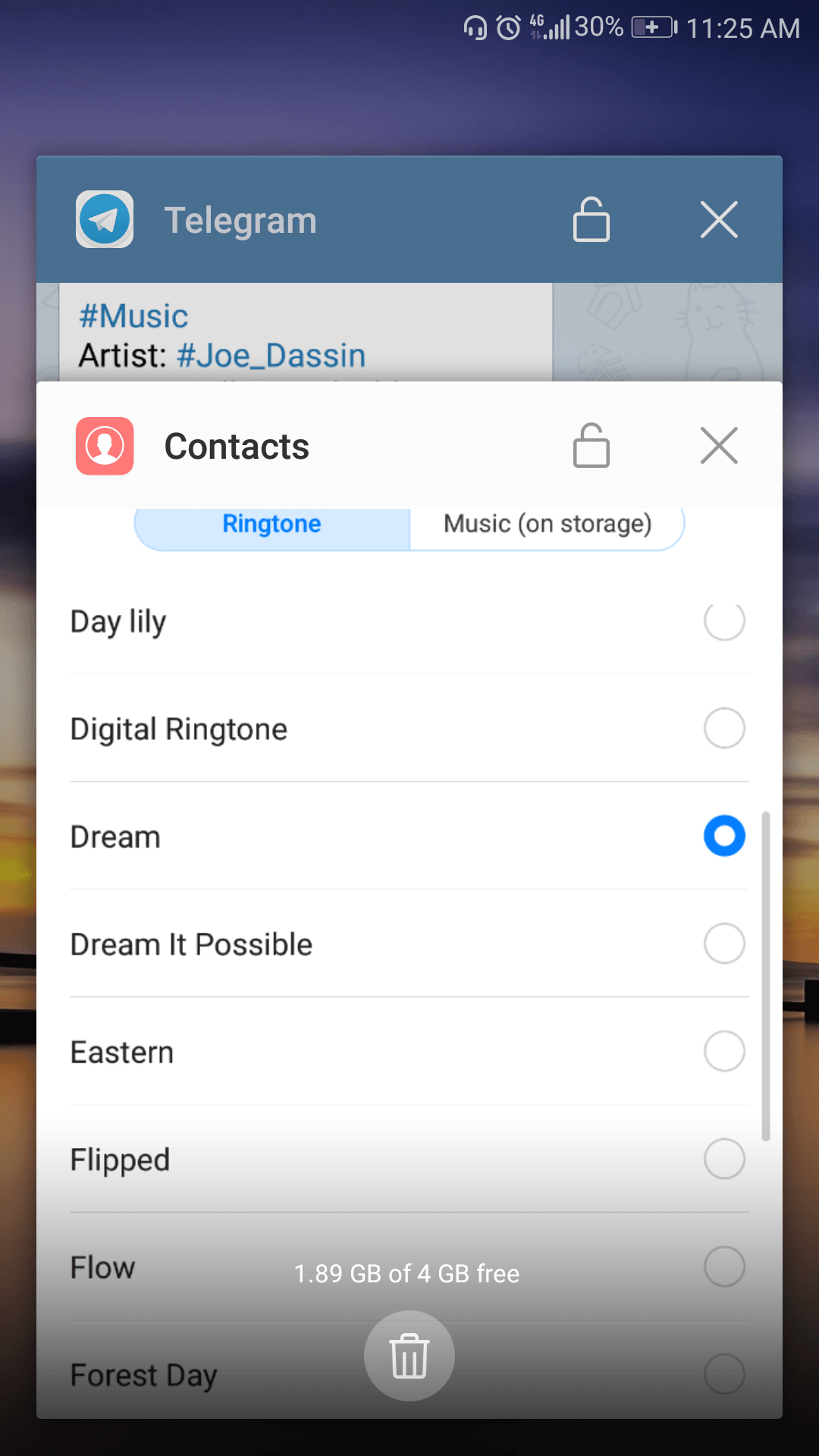Switch to the Ringtone tab

point(271,525)
